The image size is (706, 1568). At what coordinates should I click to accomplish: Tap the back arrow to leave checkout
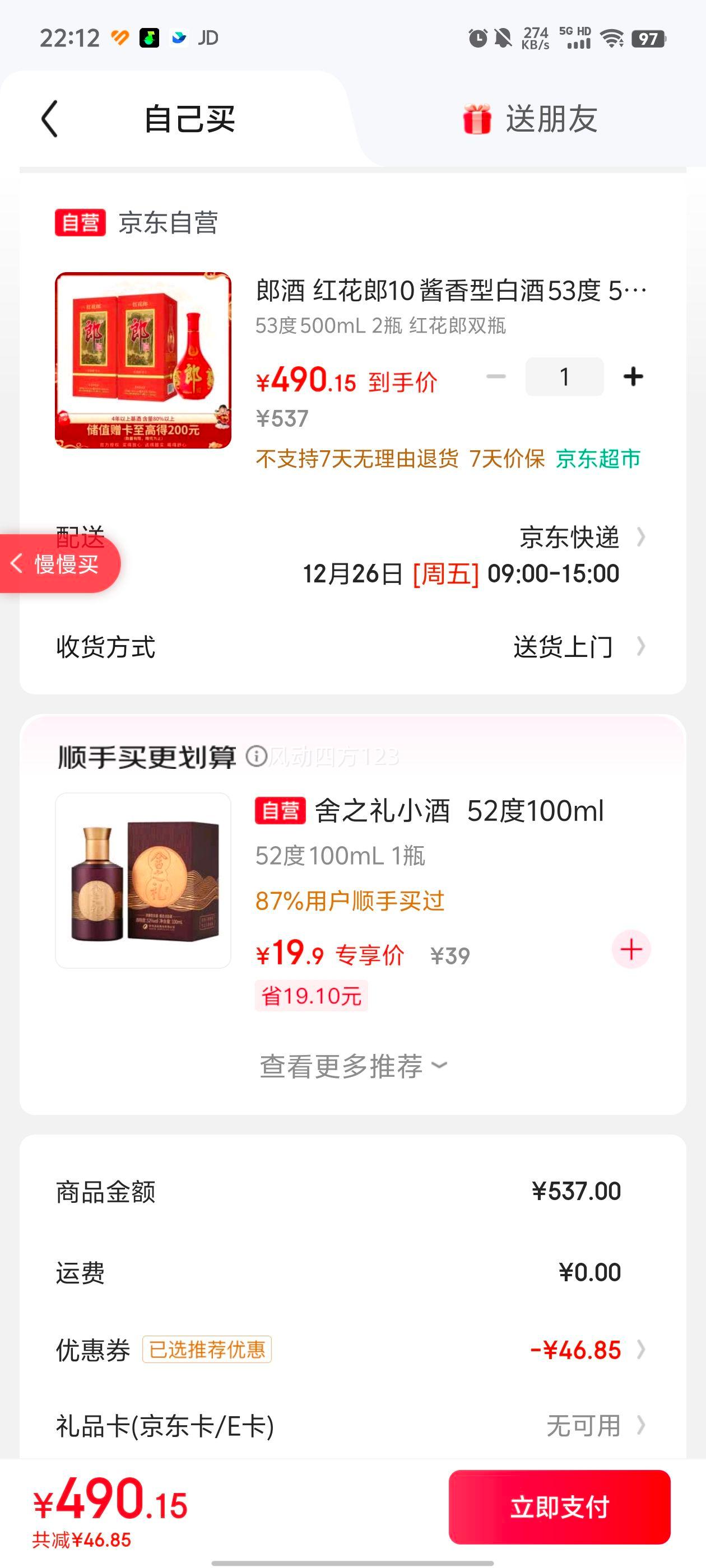50,119
